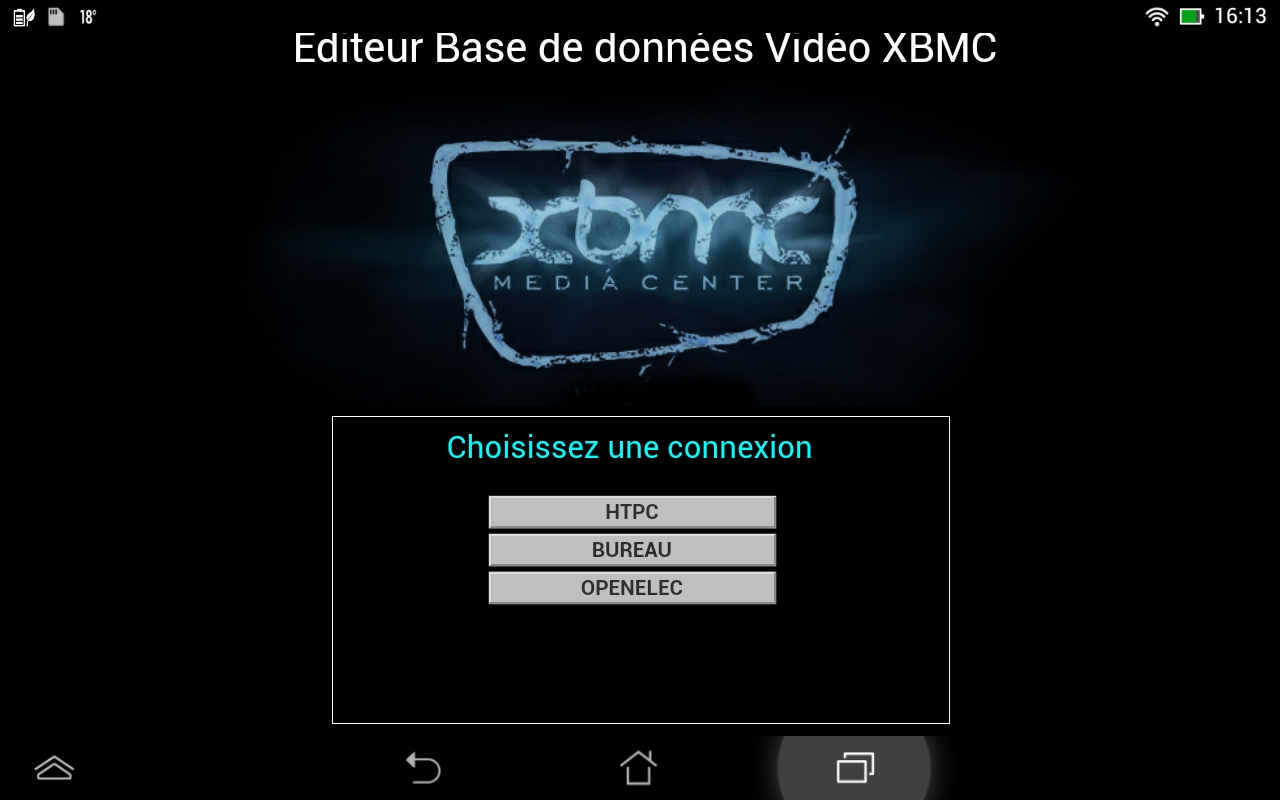1280x800 pixels.
Task: Open the recent apps view
Action: pyautogui.click(x=855, y=768)
